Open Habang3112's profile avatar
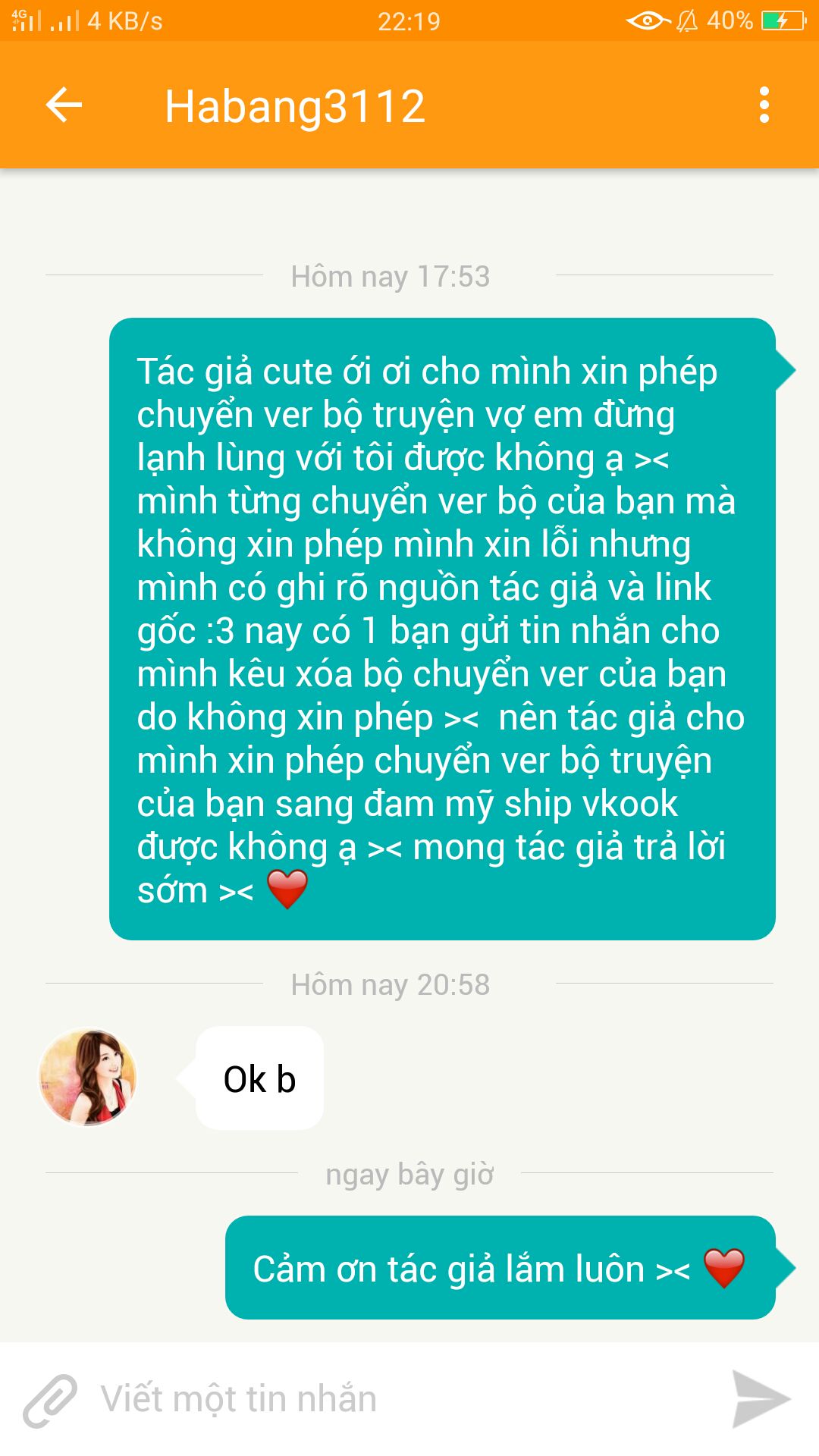The height and width of the screenshot is (1456, 819). click(x=88, y=1077)
